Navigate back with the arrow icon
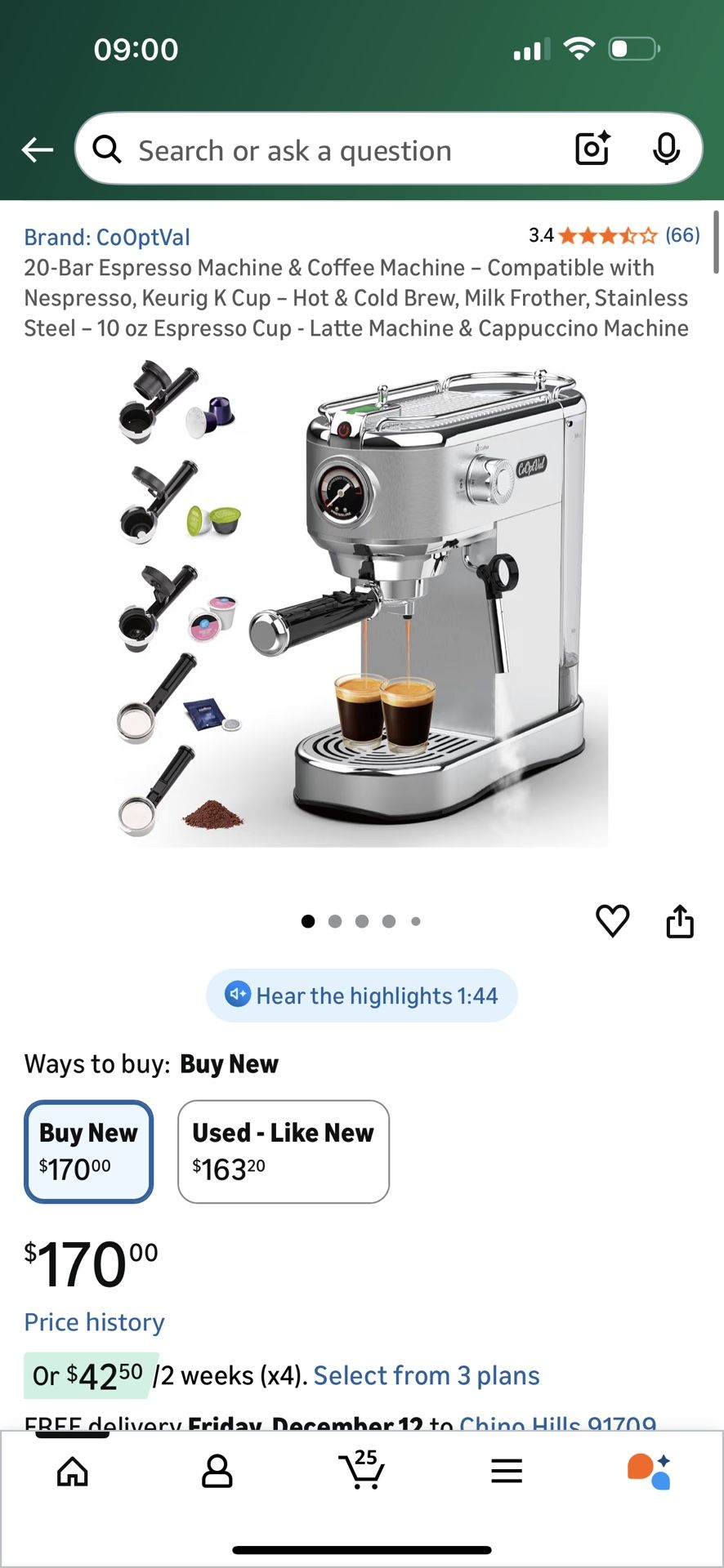 coord(36,149)
